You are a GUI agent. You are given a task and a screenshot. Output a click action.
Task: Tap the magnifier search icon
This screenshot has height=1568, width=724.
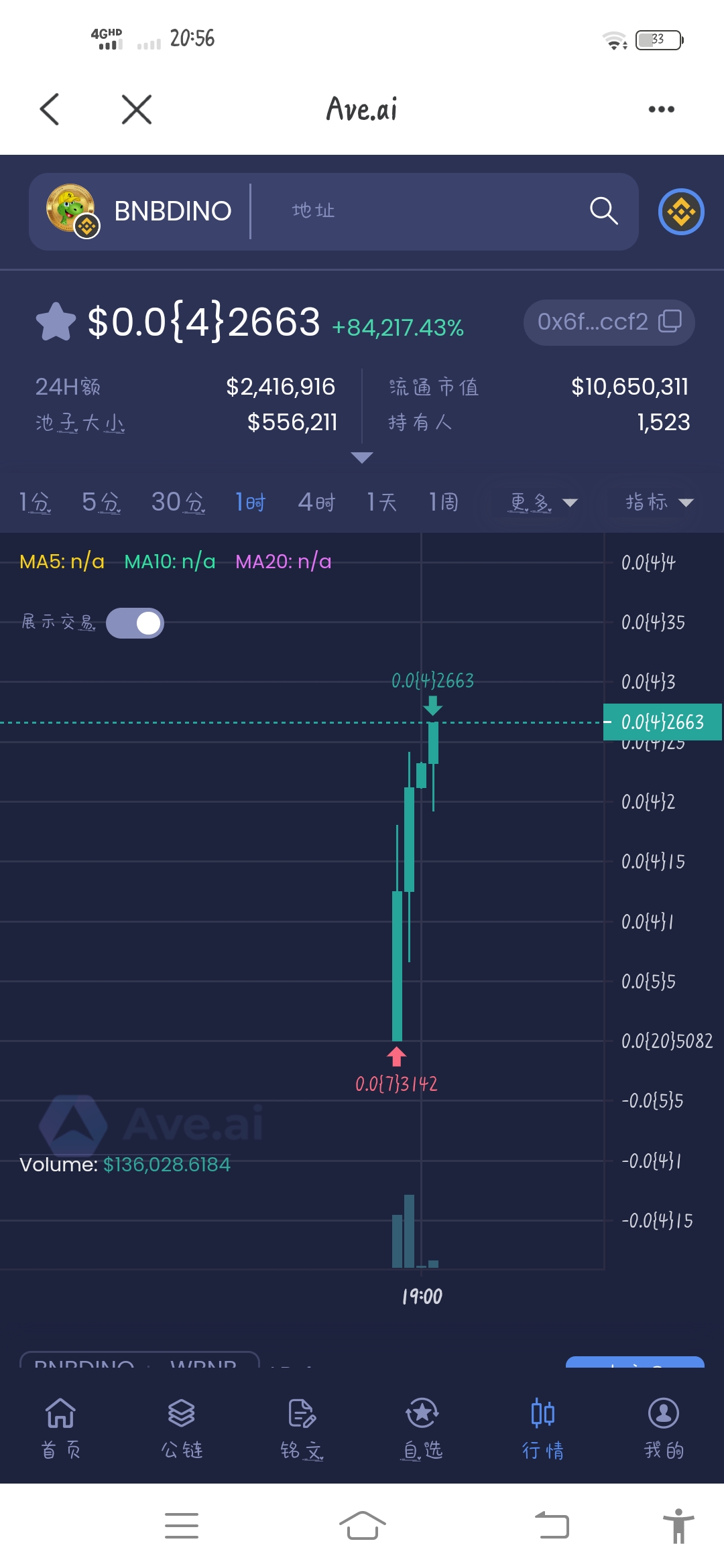tap(603, 211)
